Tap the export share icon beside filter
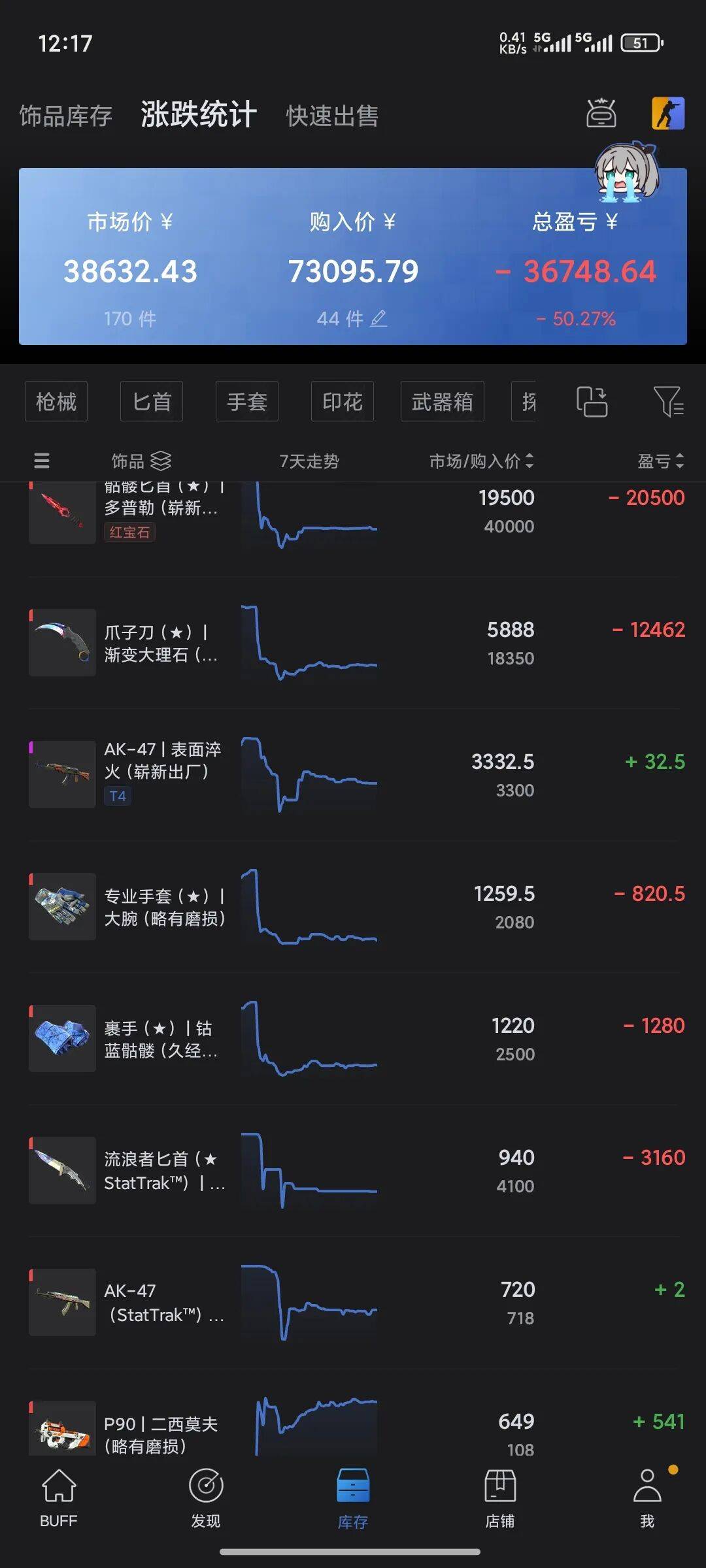This screenshot has width=706, height=1568. tap(592, 401)
